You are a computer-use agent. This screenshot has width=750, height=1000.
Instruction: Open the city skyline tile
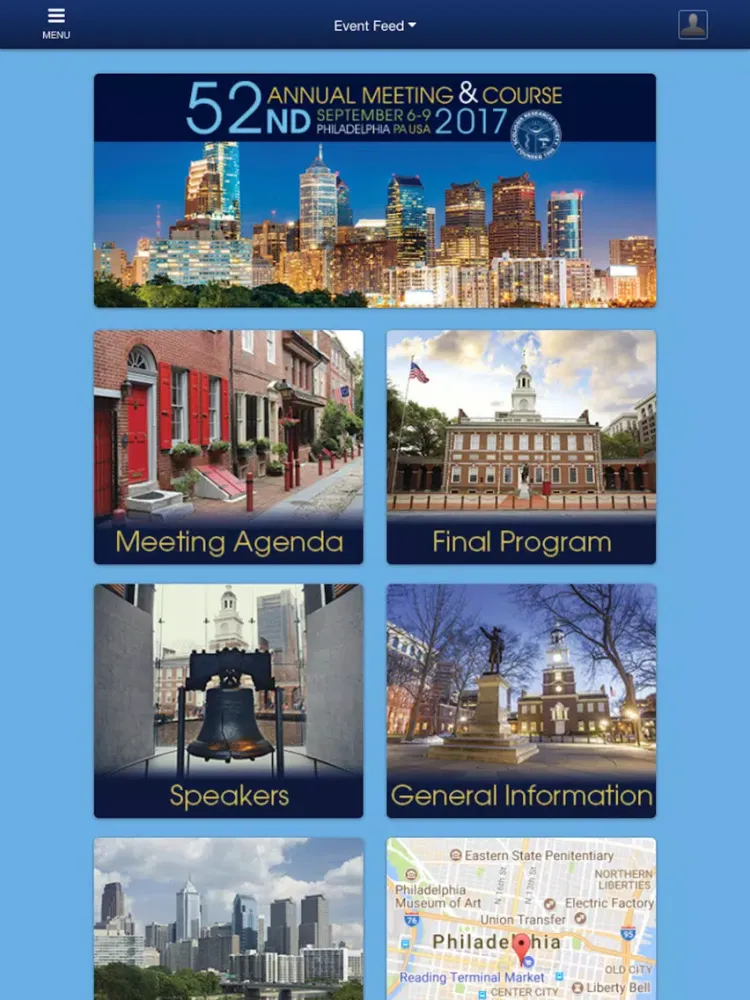pyautogui.click(x=229, y=918)
